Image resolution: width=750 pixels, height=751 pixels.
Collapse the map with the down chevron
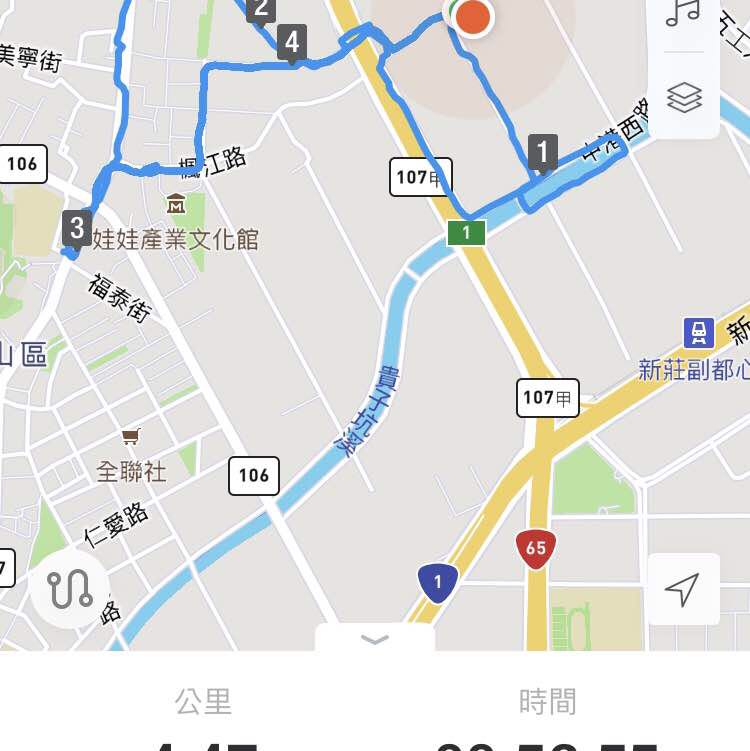coord(375,639)
